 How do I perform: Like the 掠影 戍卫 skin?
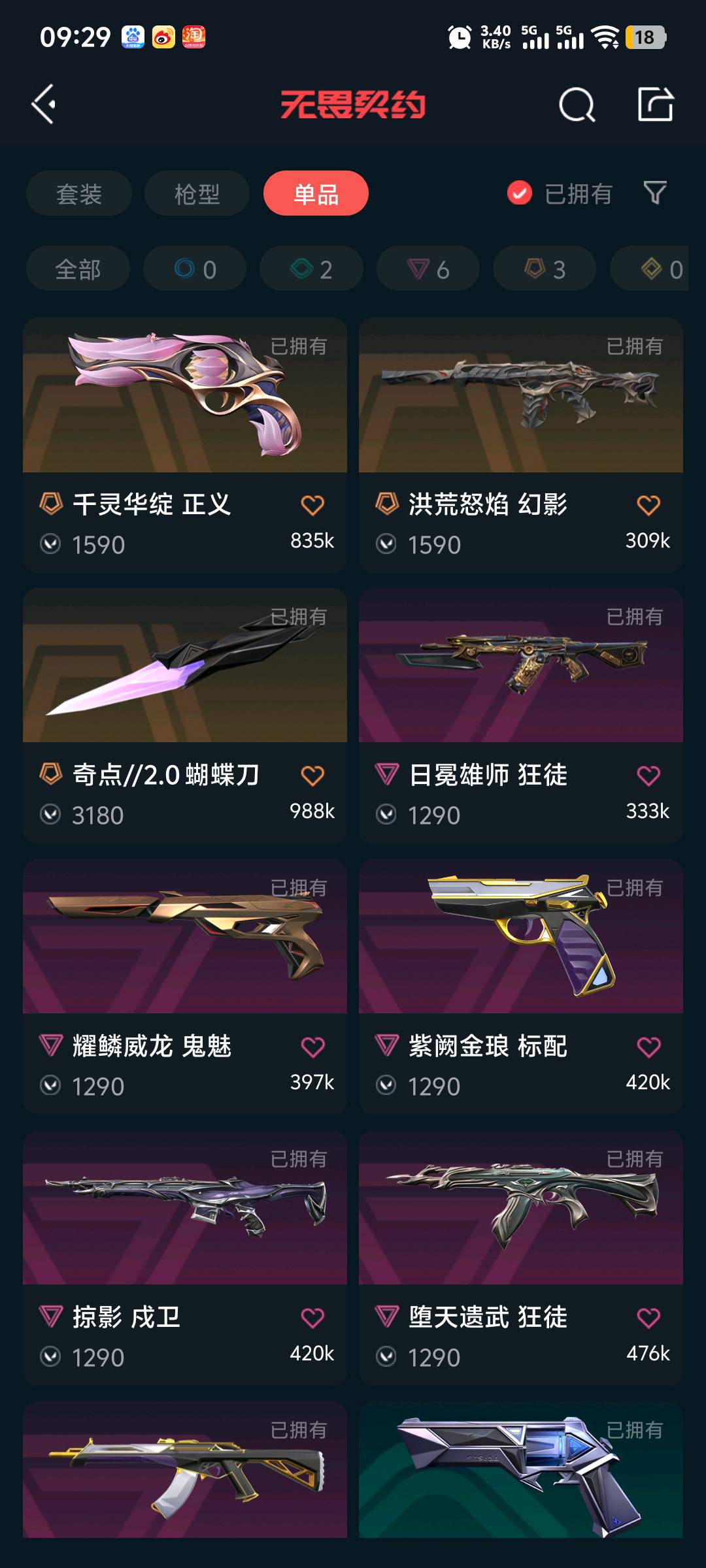coord(312,1318)
